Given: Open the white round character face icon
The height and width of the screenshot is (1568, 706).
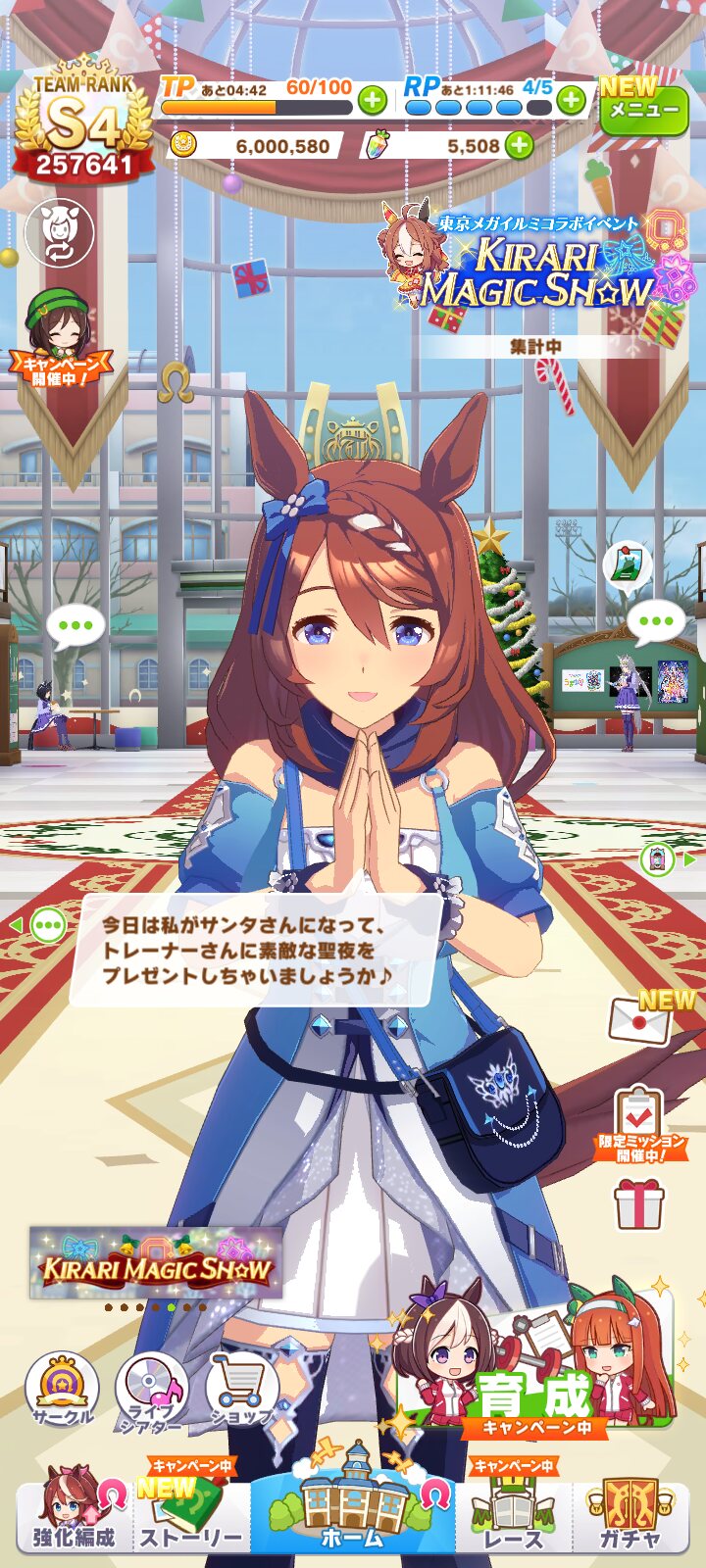Looking at the screenshot, I should [59, 232].
